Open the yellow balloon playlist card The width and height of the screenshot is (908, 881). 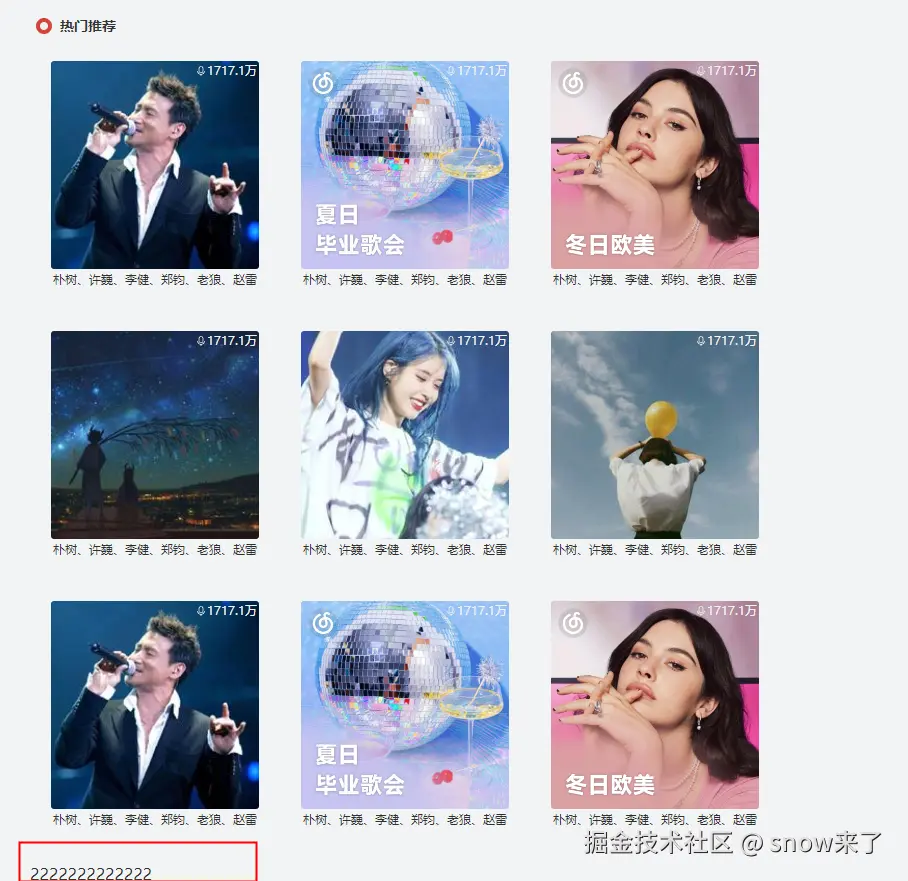tap(655, 435)
